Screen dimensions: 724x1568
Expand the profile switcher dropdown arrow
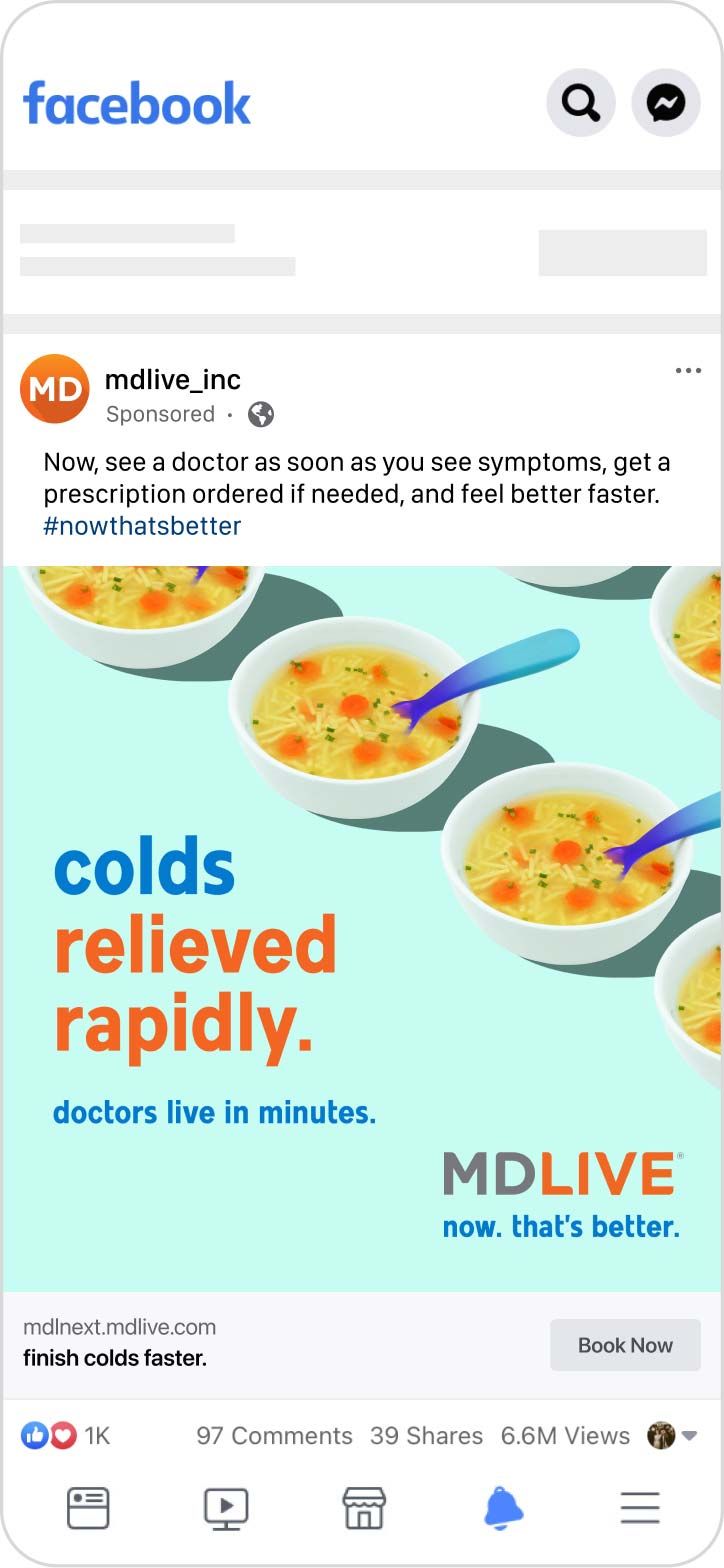(689, 1436)
